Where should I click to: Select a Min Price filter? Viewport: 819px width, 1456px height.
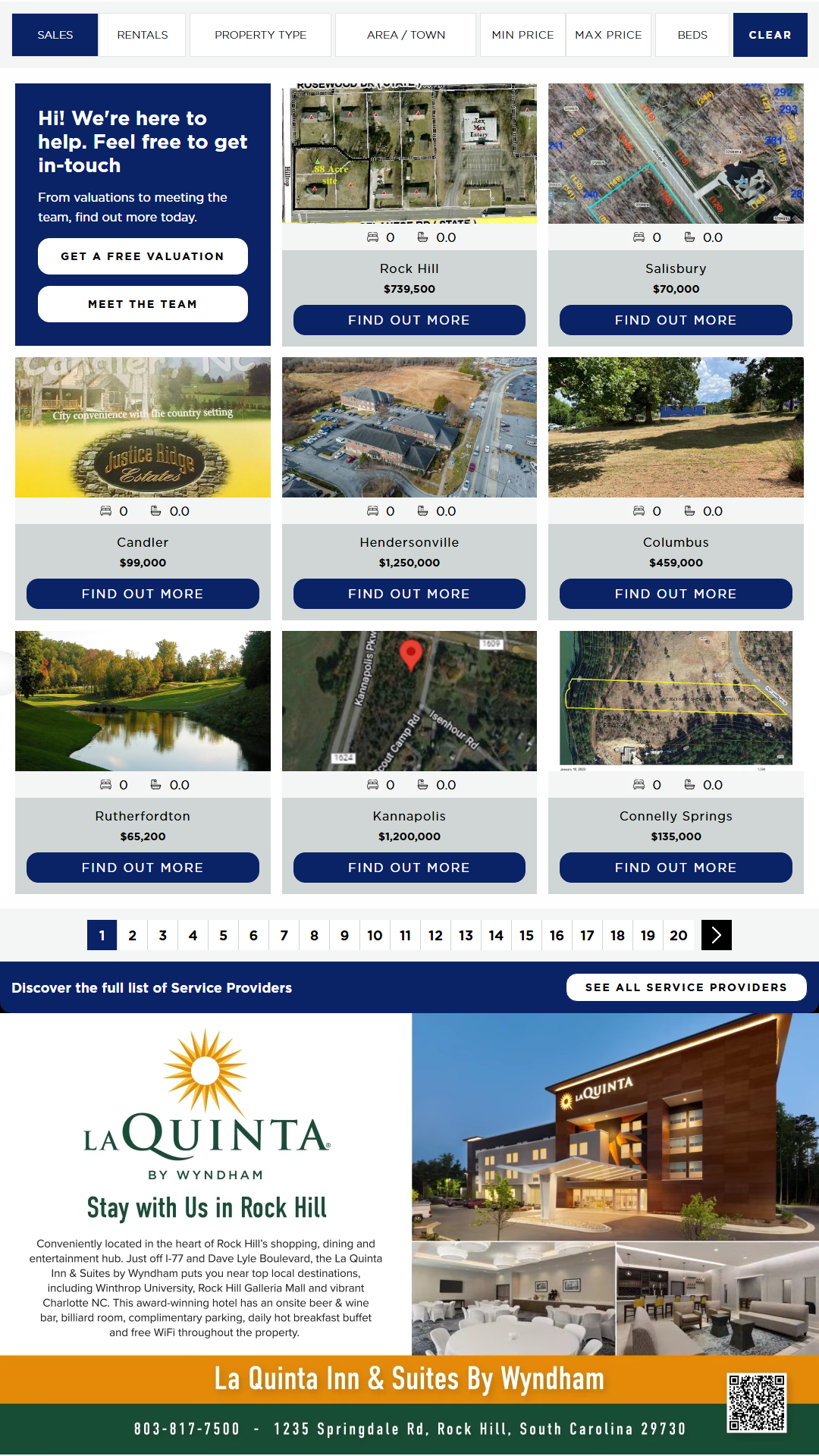(x=522, y=35)
